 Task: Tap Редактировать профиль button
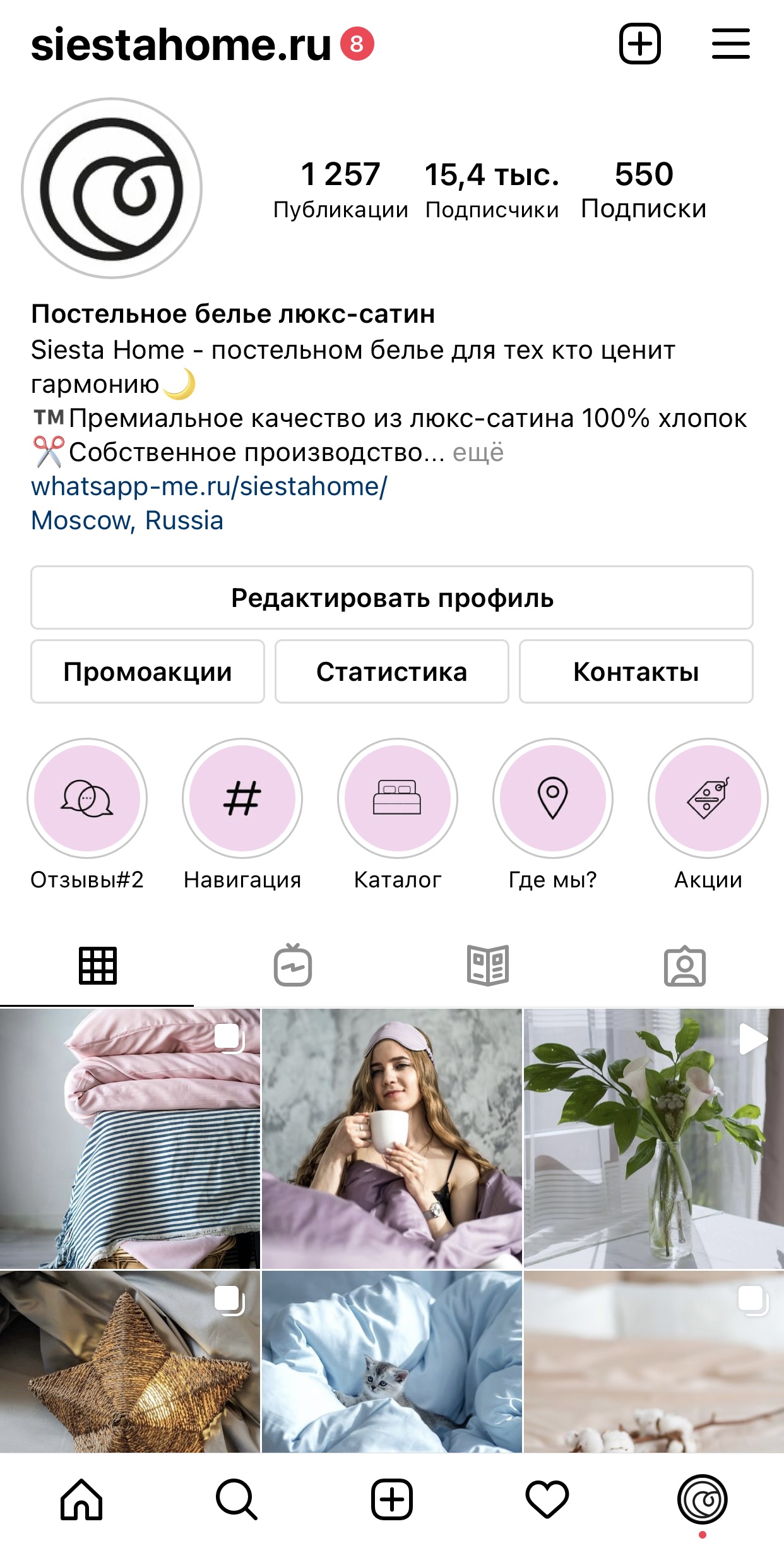point(391,597)
